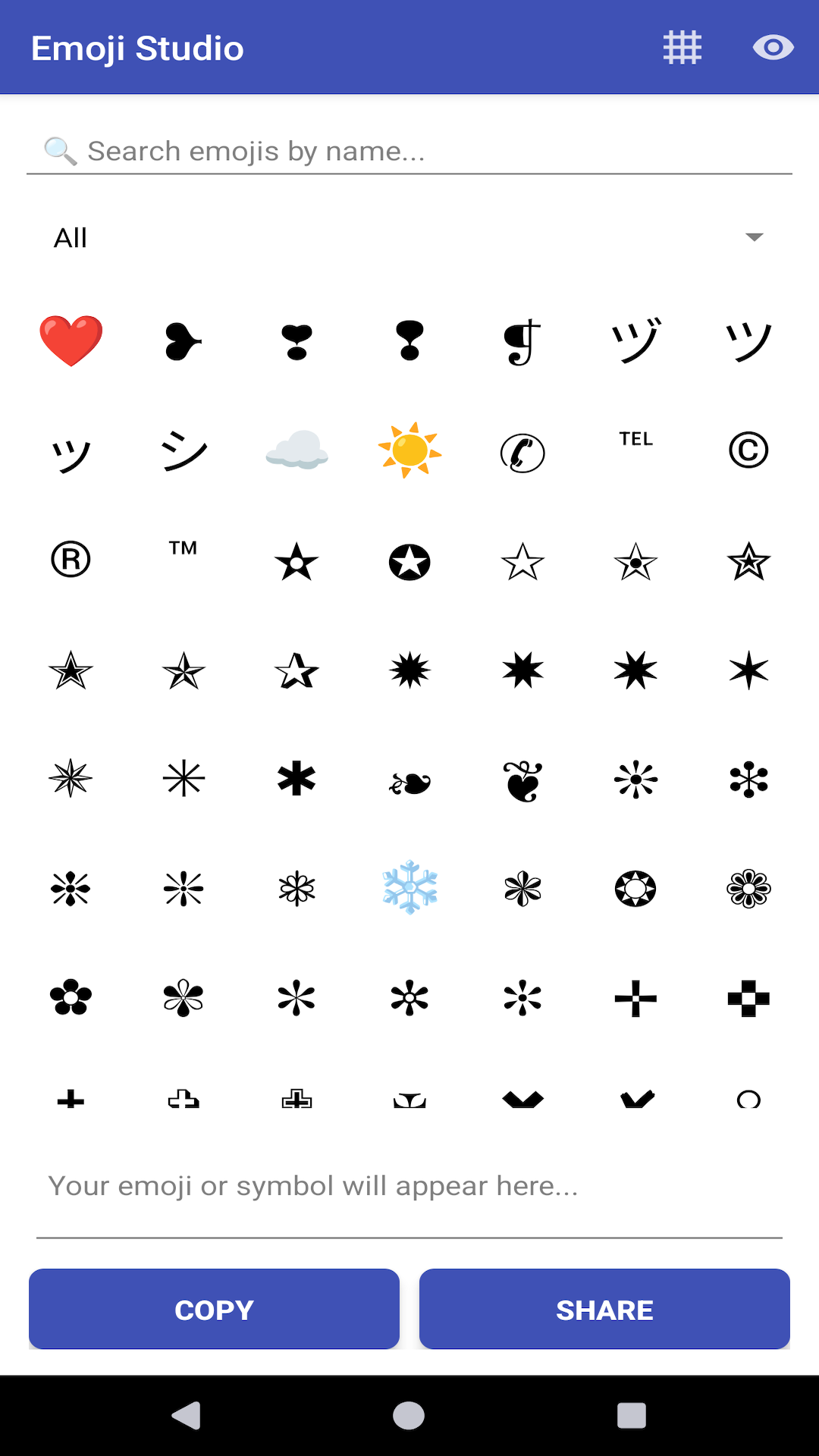Screen dimensions: 819x1456
Task: Insert the registered trademark symbol
Action: (71, 560)
